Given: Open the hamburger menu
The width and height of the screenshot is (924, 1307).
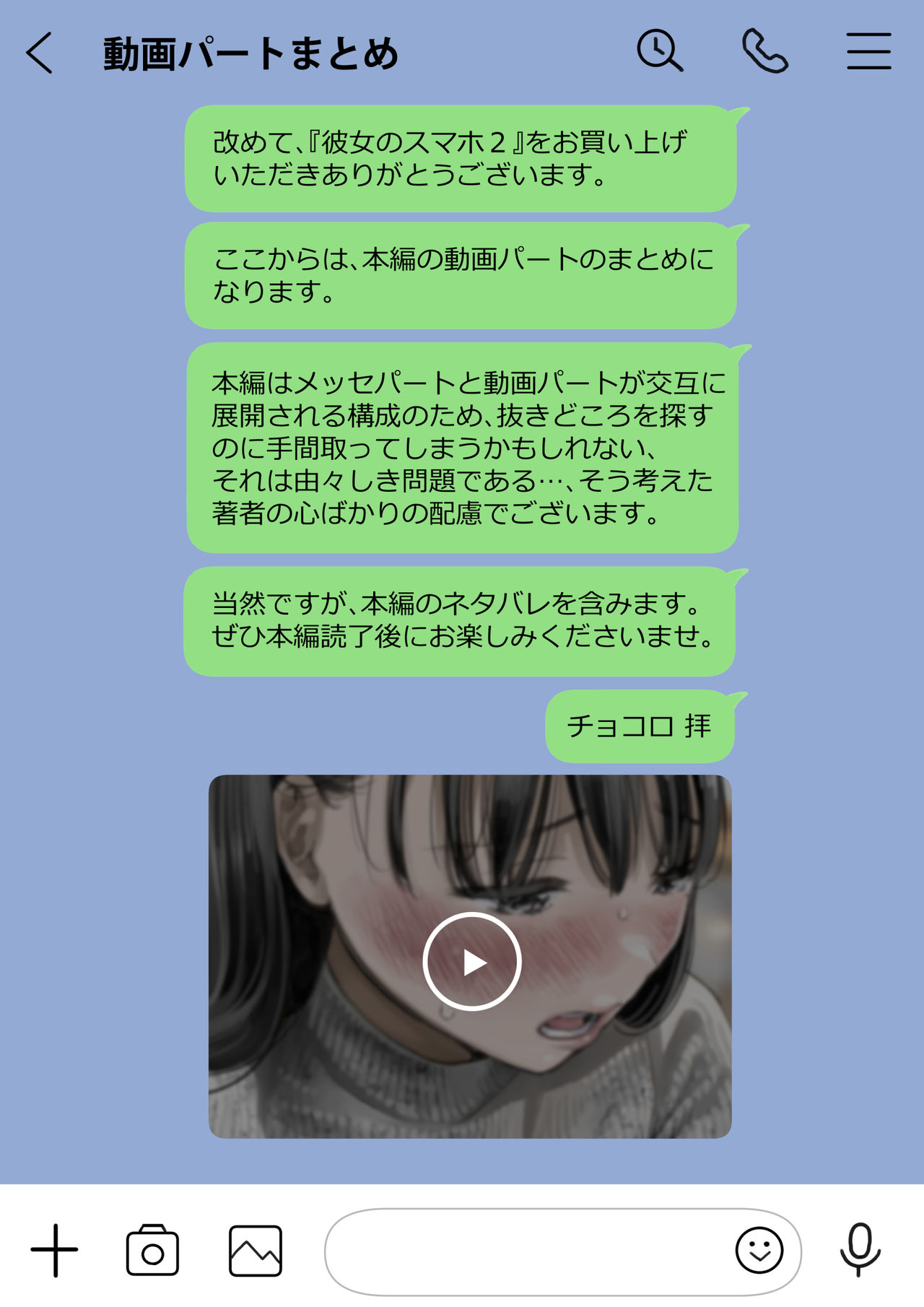Looking at the screenshot, I should (868, 51).
